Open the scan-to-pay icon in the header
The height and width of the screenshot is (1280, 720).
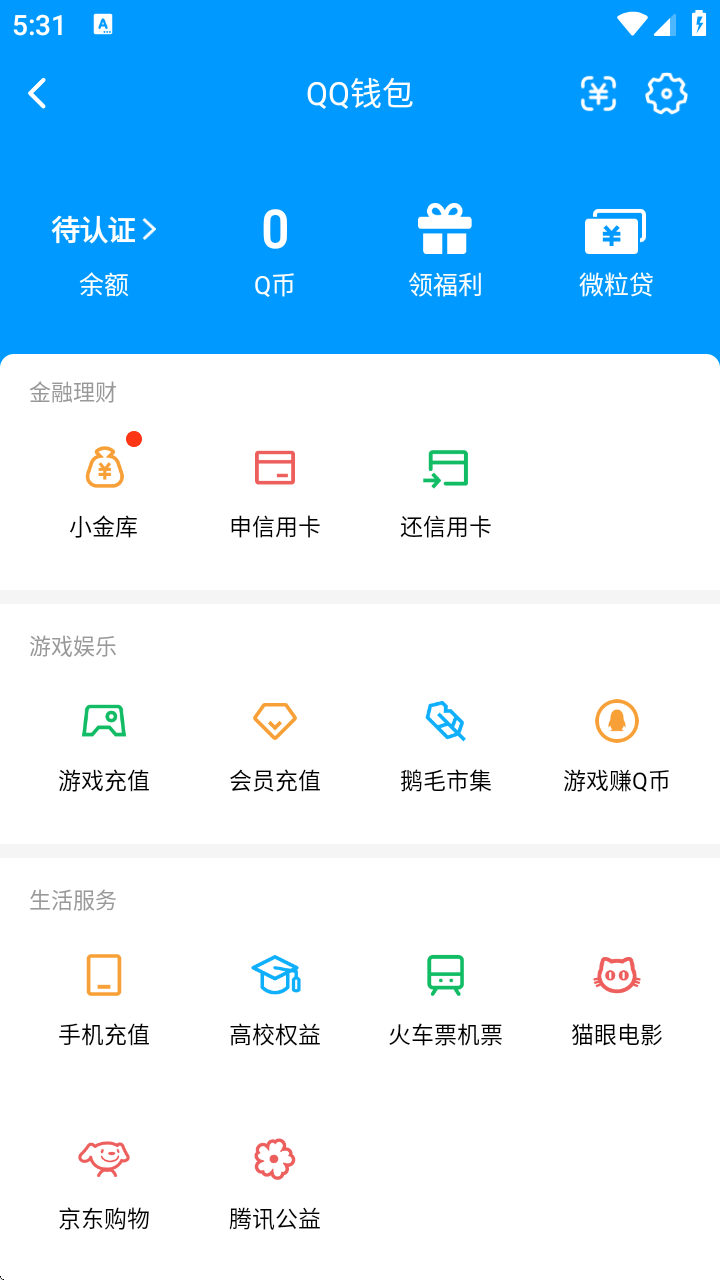pos(598,93)
